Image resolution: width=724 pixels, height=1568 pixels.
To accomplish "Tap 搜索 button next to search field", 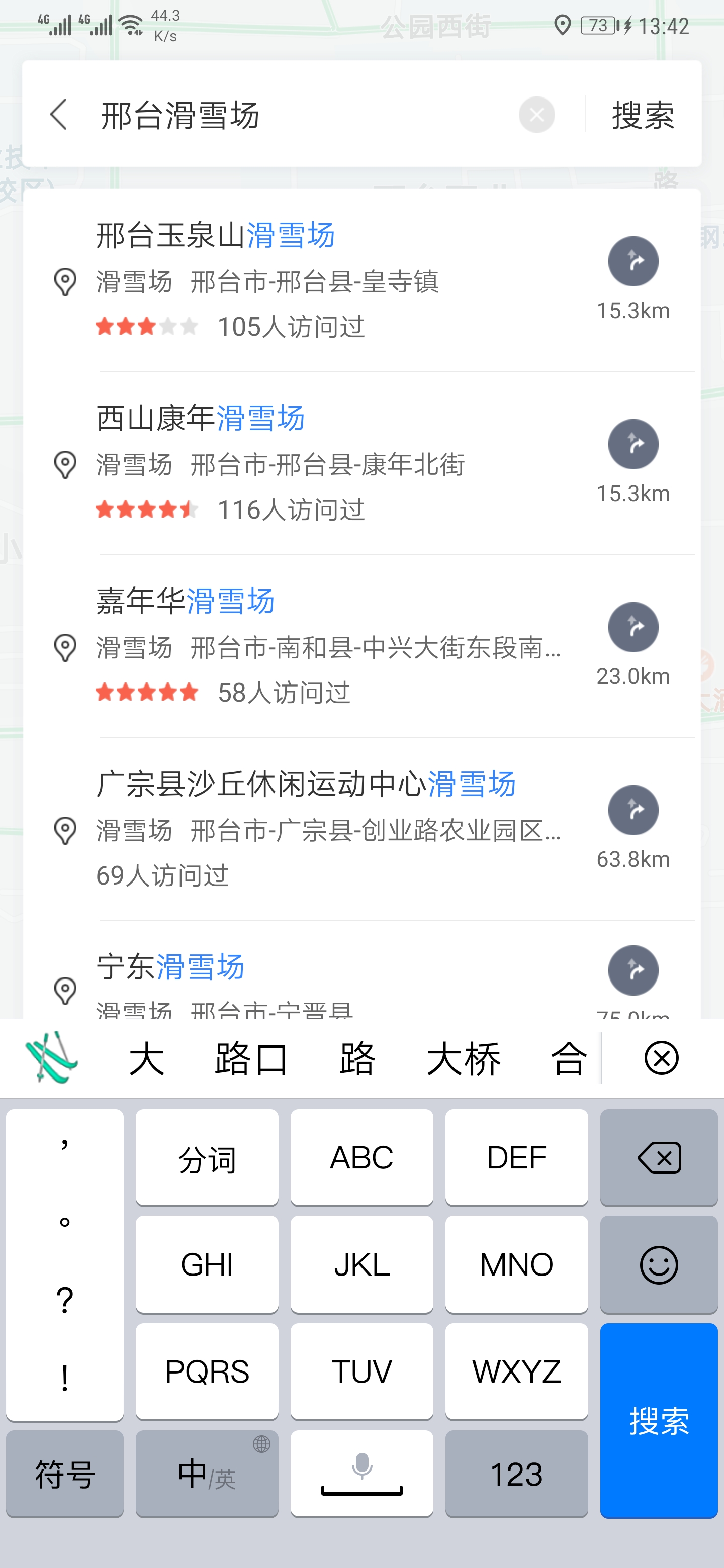I will [x=643, y=115].
